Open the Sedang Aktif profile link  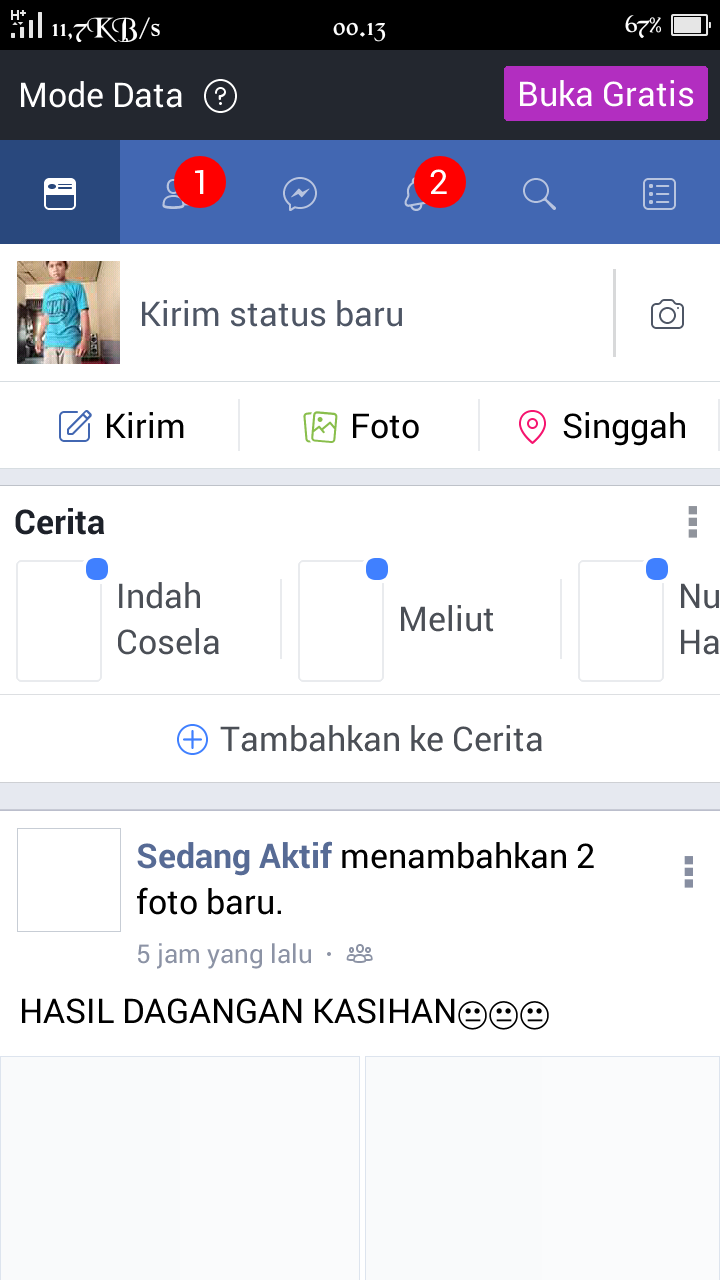[x=234, y=857]
